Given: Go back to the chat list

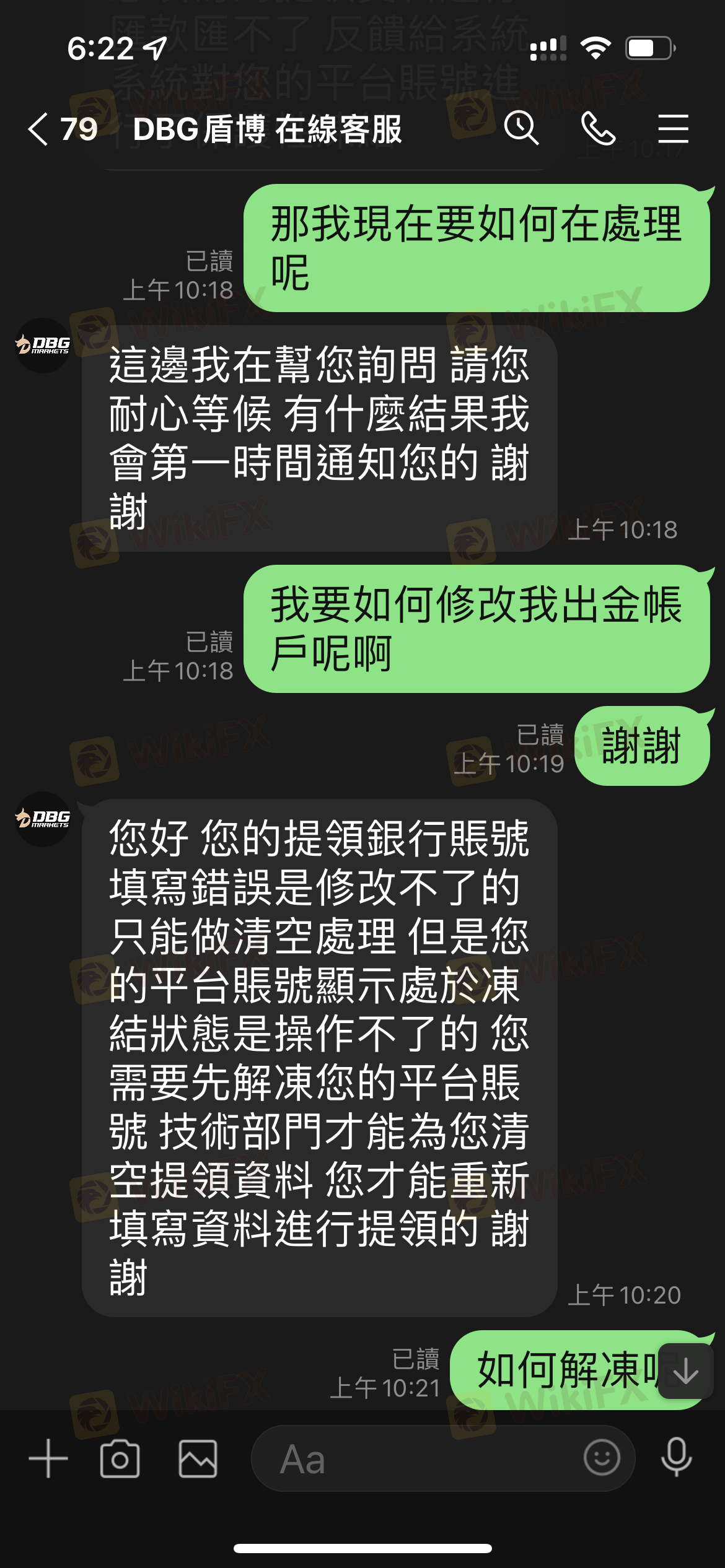Looking at the screenshot, I should (39, 129).
